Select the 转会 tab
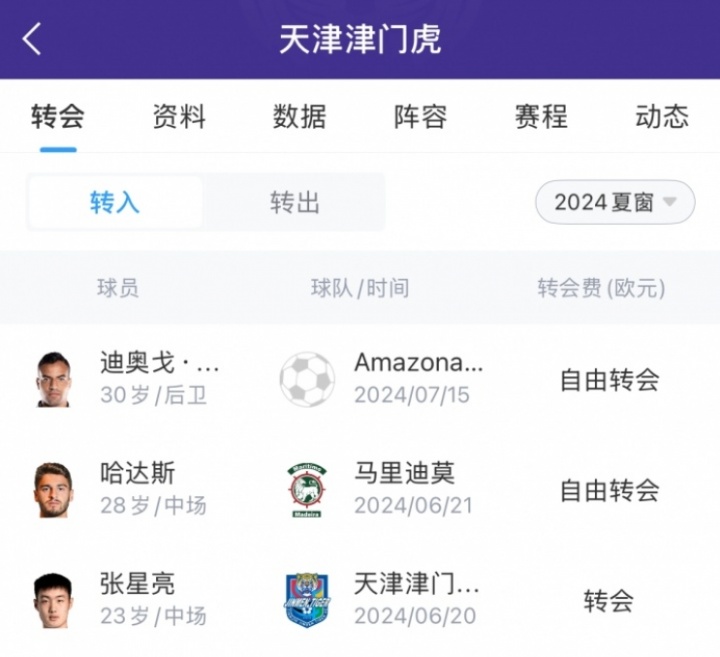The height and width of the screenshot is (657, 720). (x=58, y=117)
